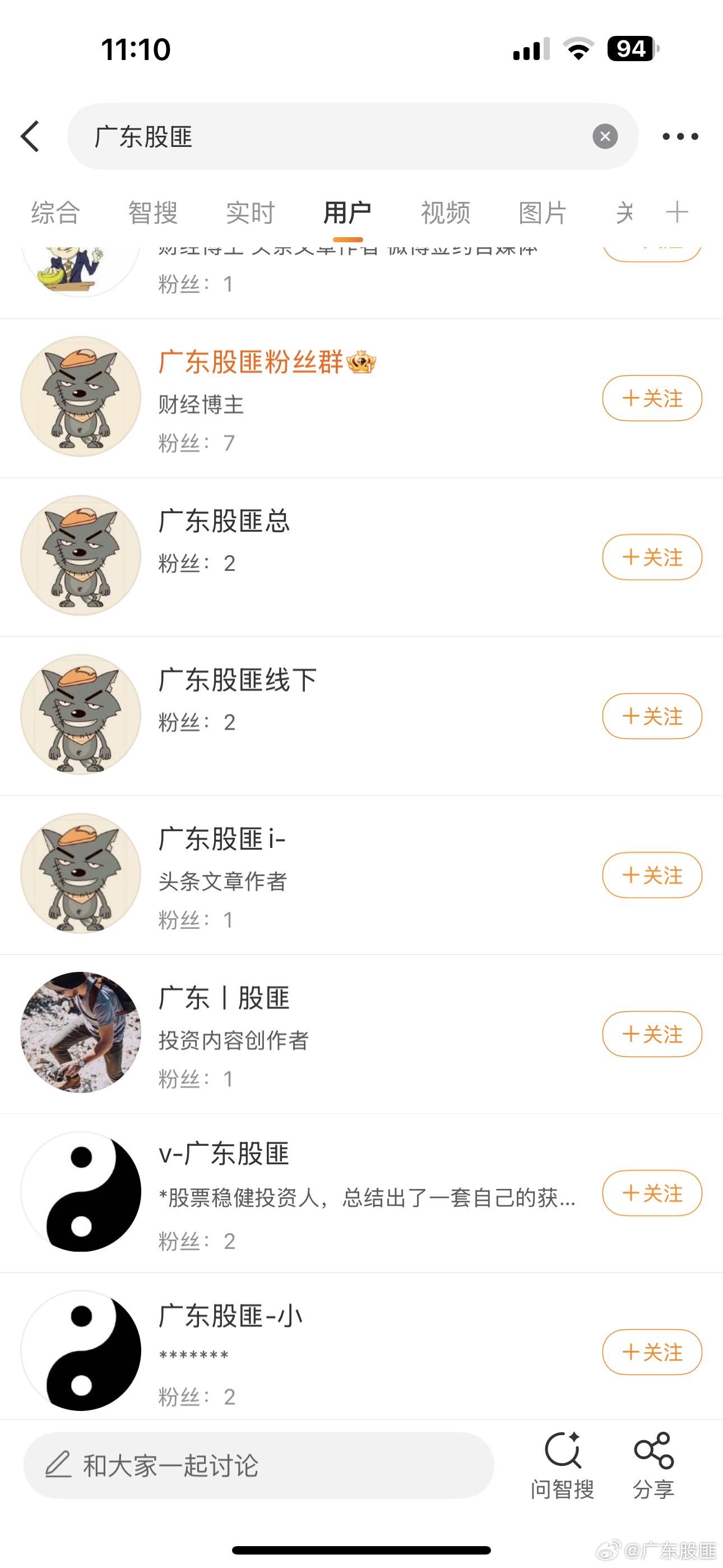Switch to the 图片 tab
723x1568 pixels.
(543, 213)
